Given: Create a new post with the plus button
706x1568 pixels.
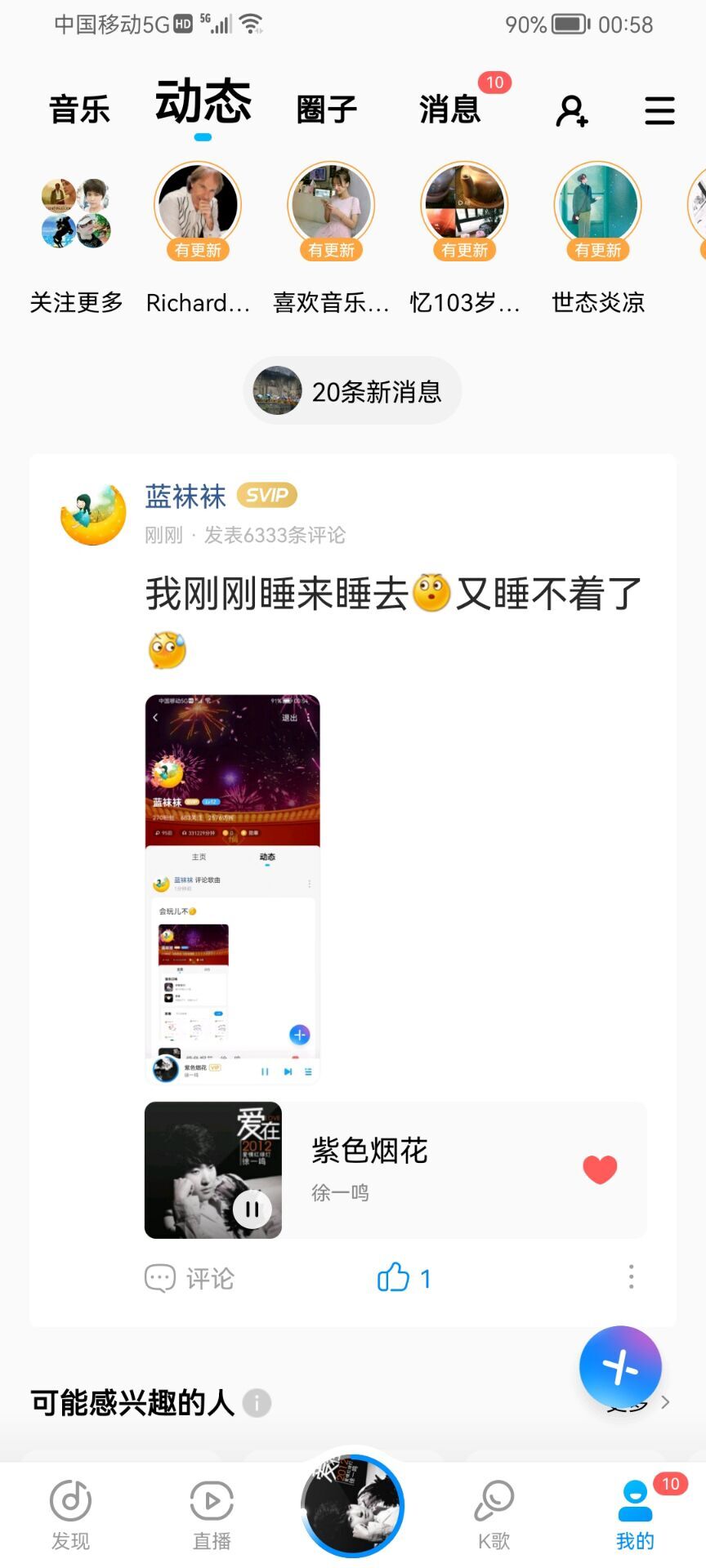Looking at the screenshot, I should click(620, 1367).
